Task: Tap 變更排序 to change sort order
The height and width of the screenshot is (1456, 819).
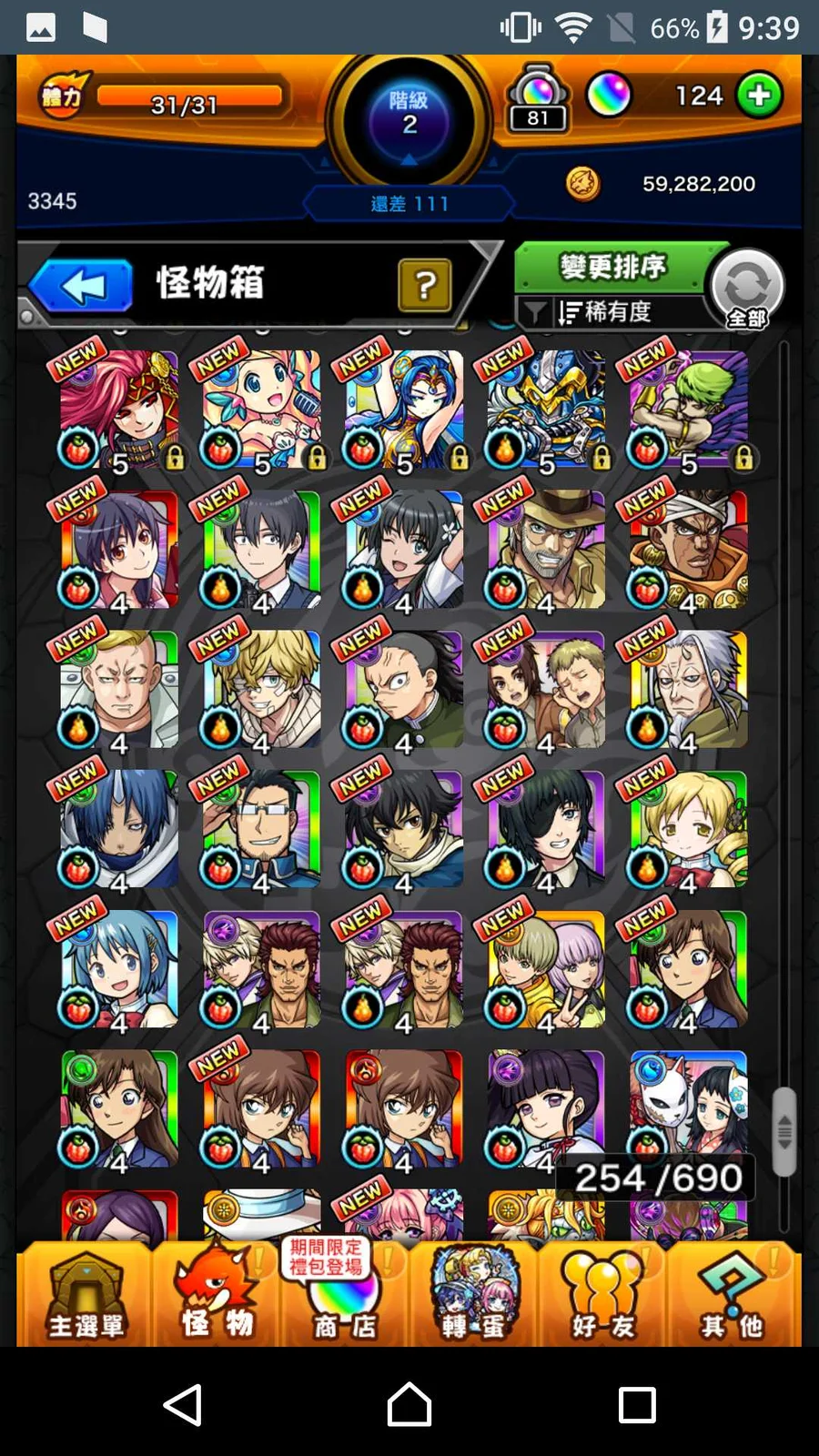Action: coord(612,268)
